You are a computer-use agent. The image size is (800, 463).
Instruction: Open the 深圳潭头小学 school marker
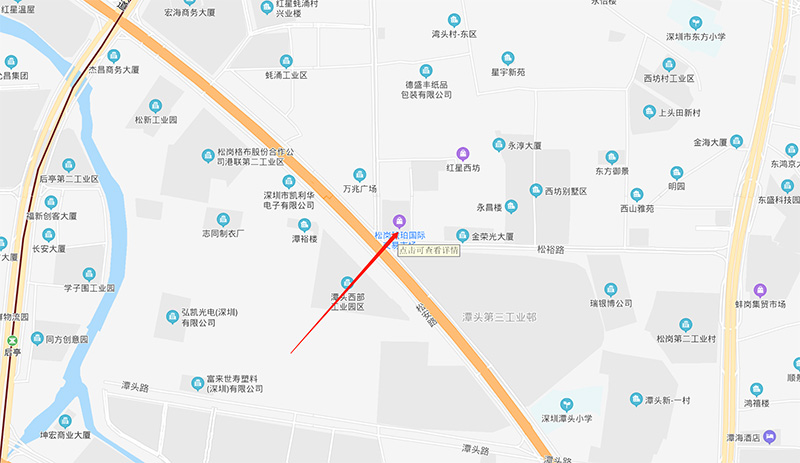566,404
